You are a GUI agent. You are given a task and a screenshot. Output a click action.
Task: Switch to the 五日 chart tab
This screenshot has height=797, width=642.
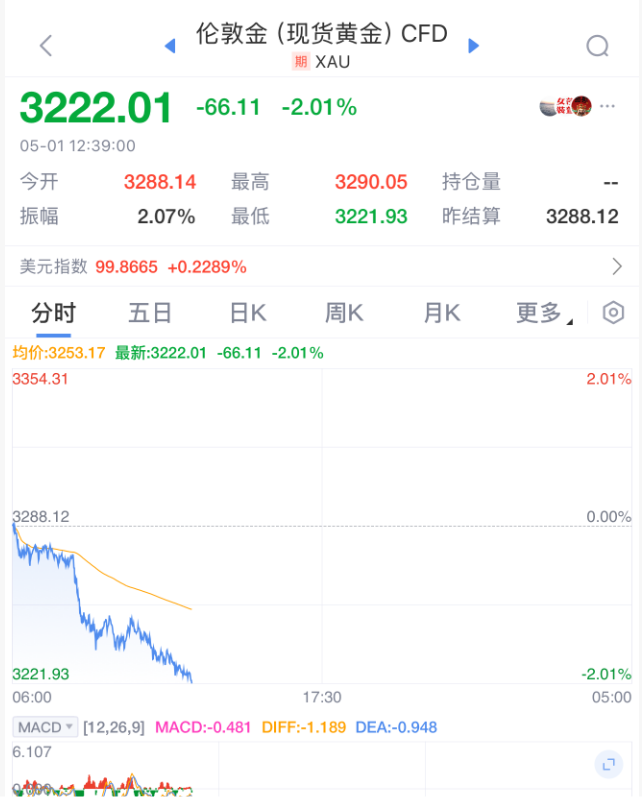(150, 313)
